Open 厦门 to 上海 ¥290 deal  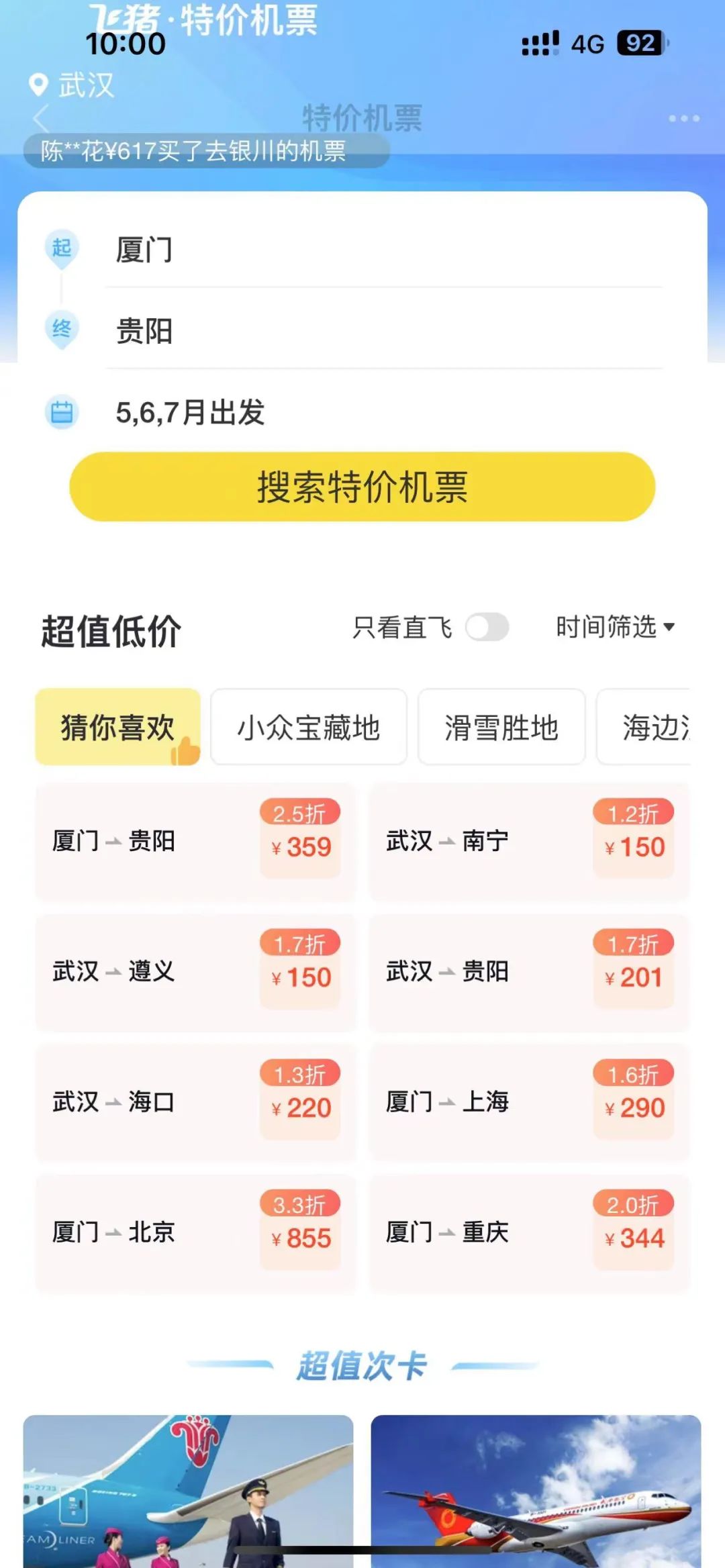point(529,1102)
